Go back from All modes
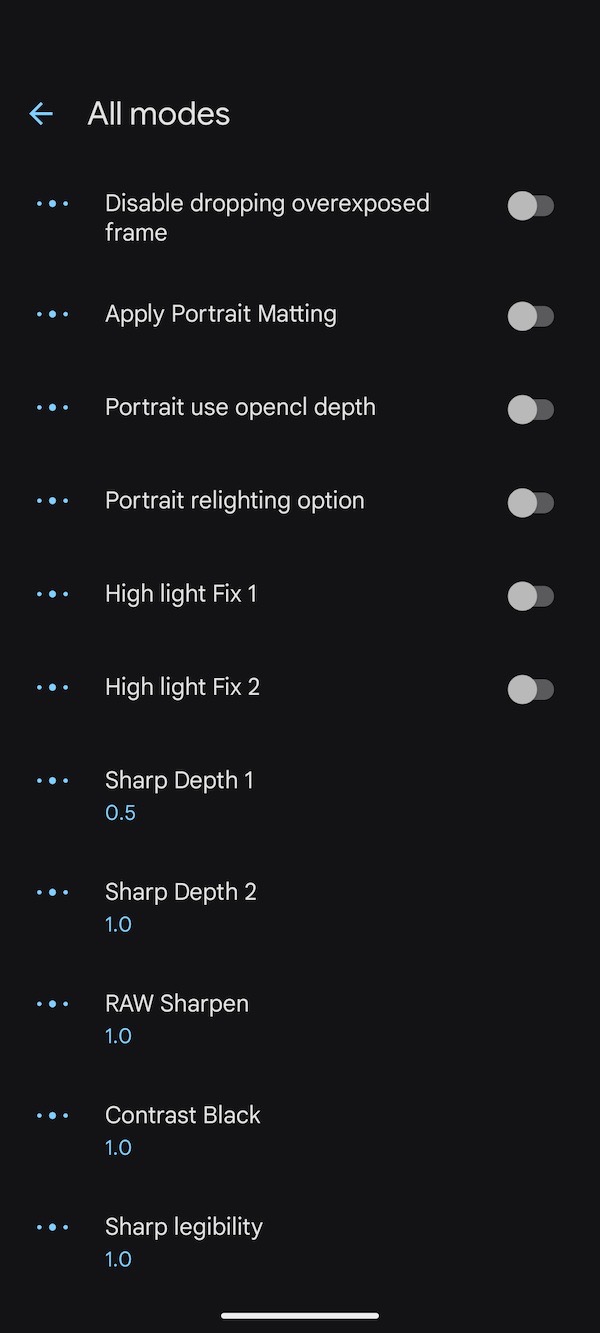Image resolution: width=600 pixels, height=1333 pixels. 41,114
